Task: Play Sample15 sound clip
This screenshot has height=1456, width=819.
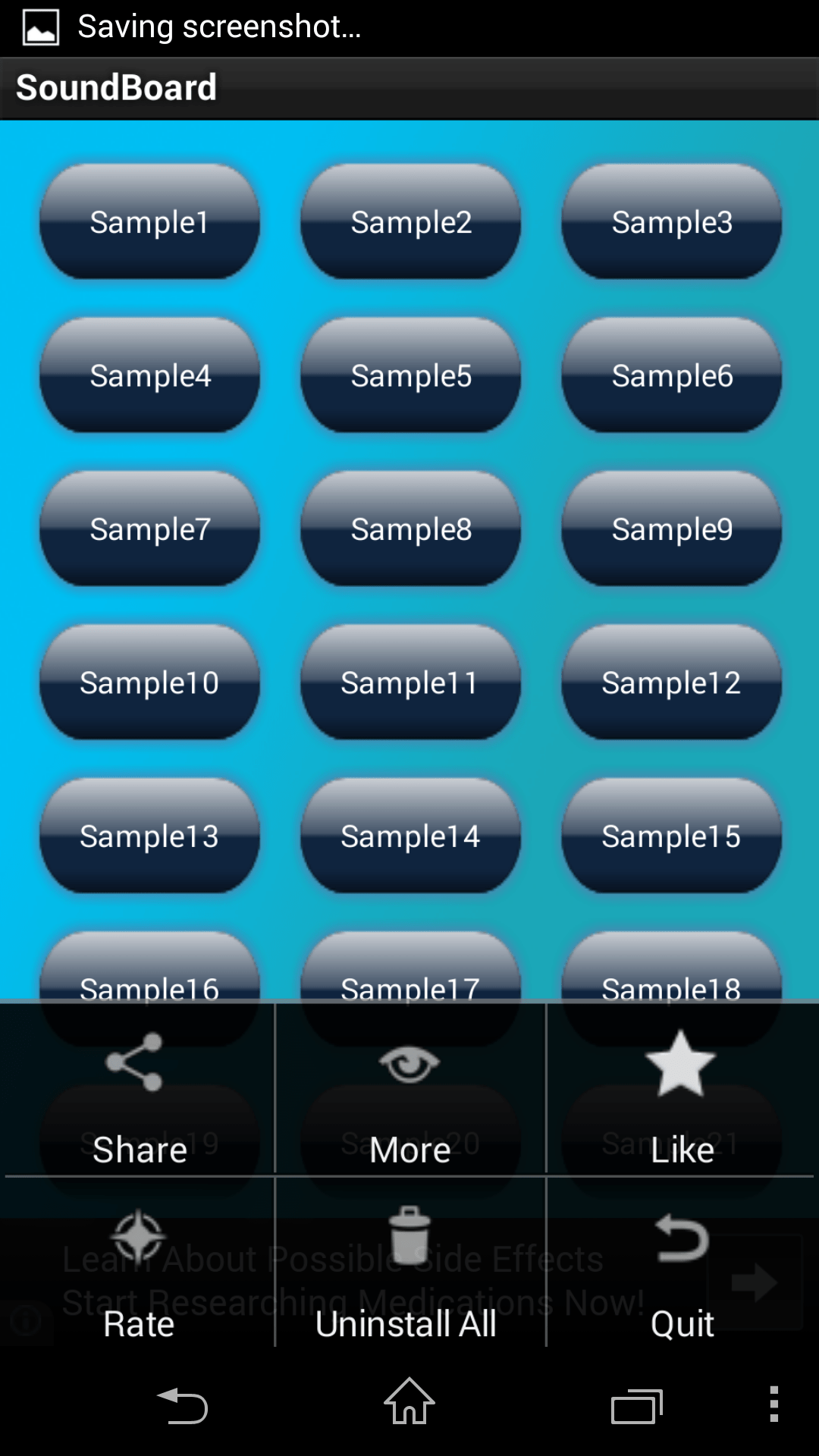Action: point(671,835)
